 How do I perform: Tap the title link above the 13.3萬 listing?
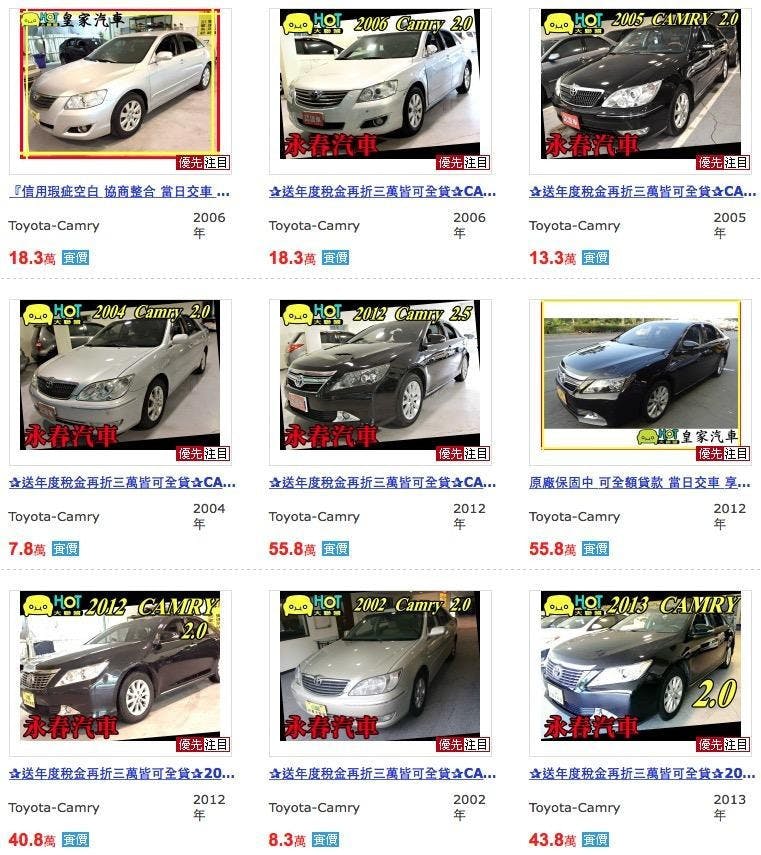pyautogui.click(x=640, y=191)
